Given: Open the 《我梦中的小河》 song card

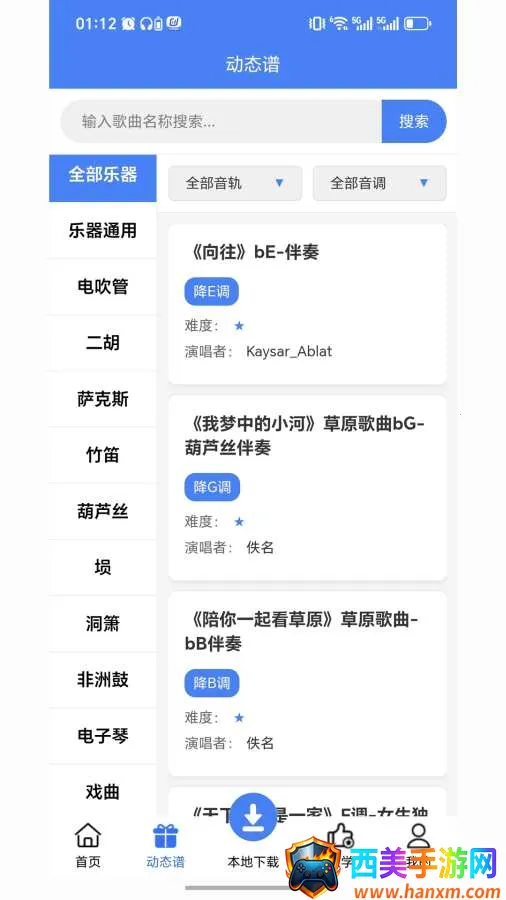Looking at the screenshot, I should click(x=308, y=488).
